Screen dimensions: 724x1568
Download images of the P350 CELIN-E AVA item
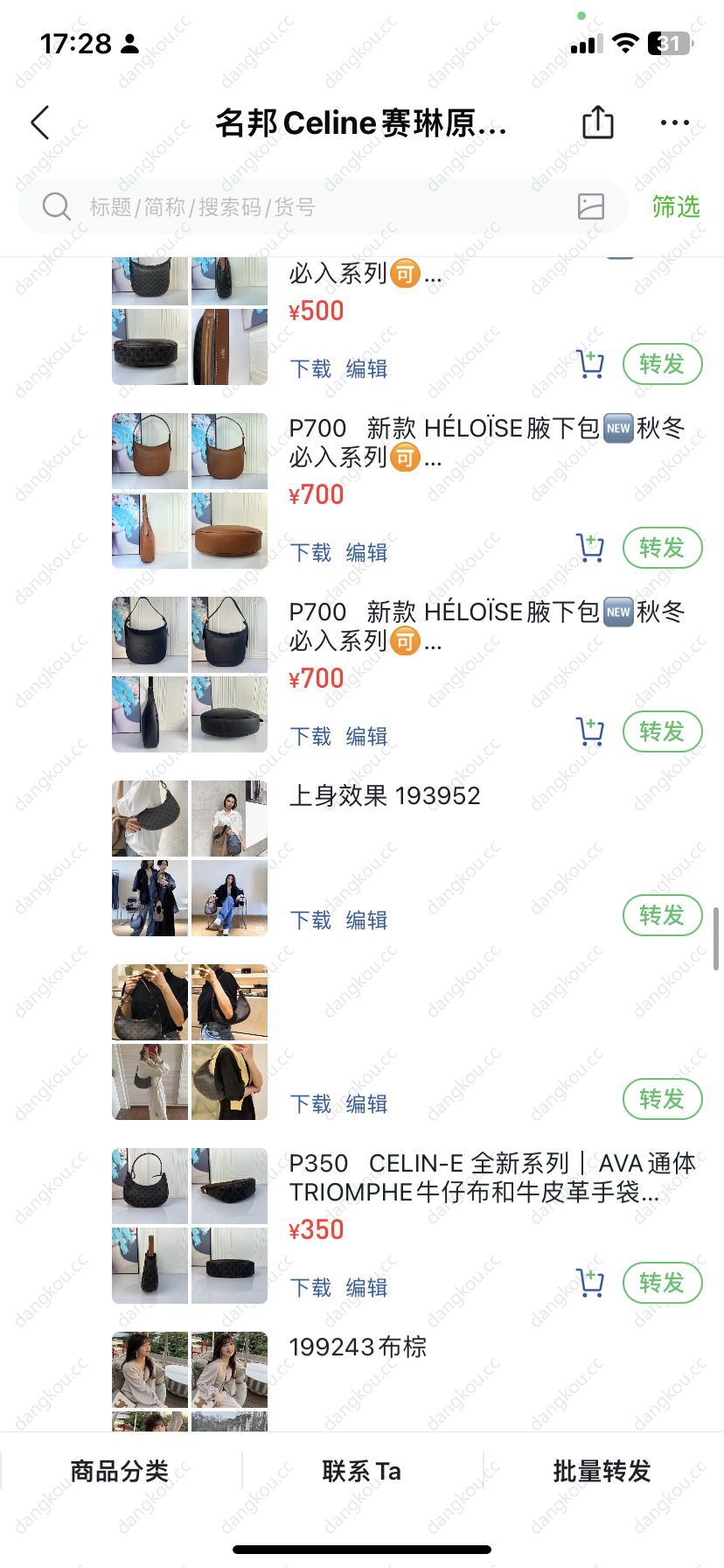(x=310, y=1288)
